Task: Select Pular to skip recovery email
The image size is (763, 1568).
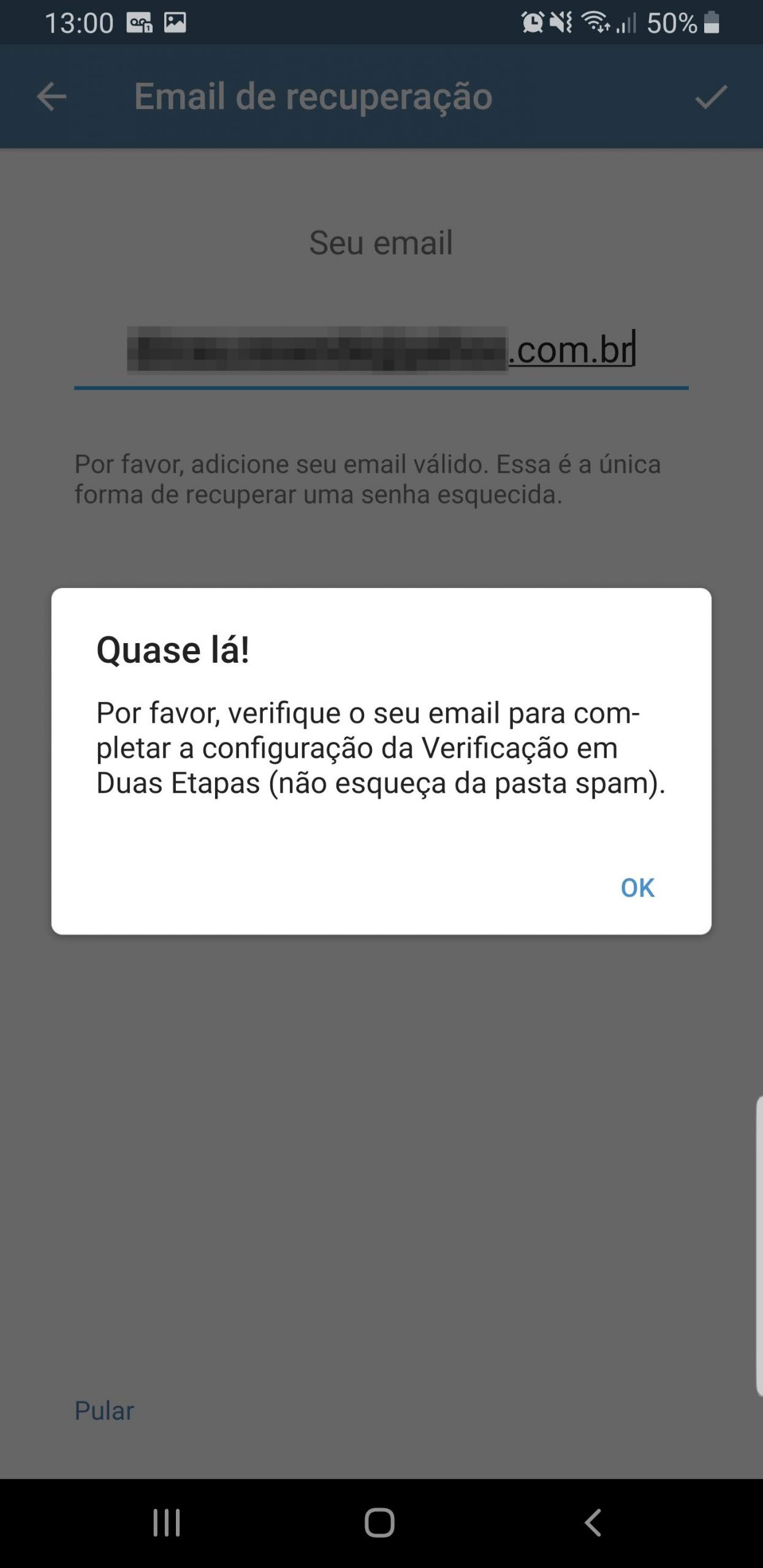Action: [x=104, y=1411]
